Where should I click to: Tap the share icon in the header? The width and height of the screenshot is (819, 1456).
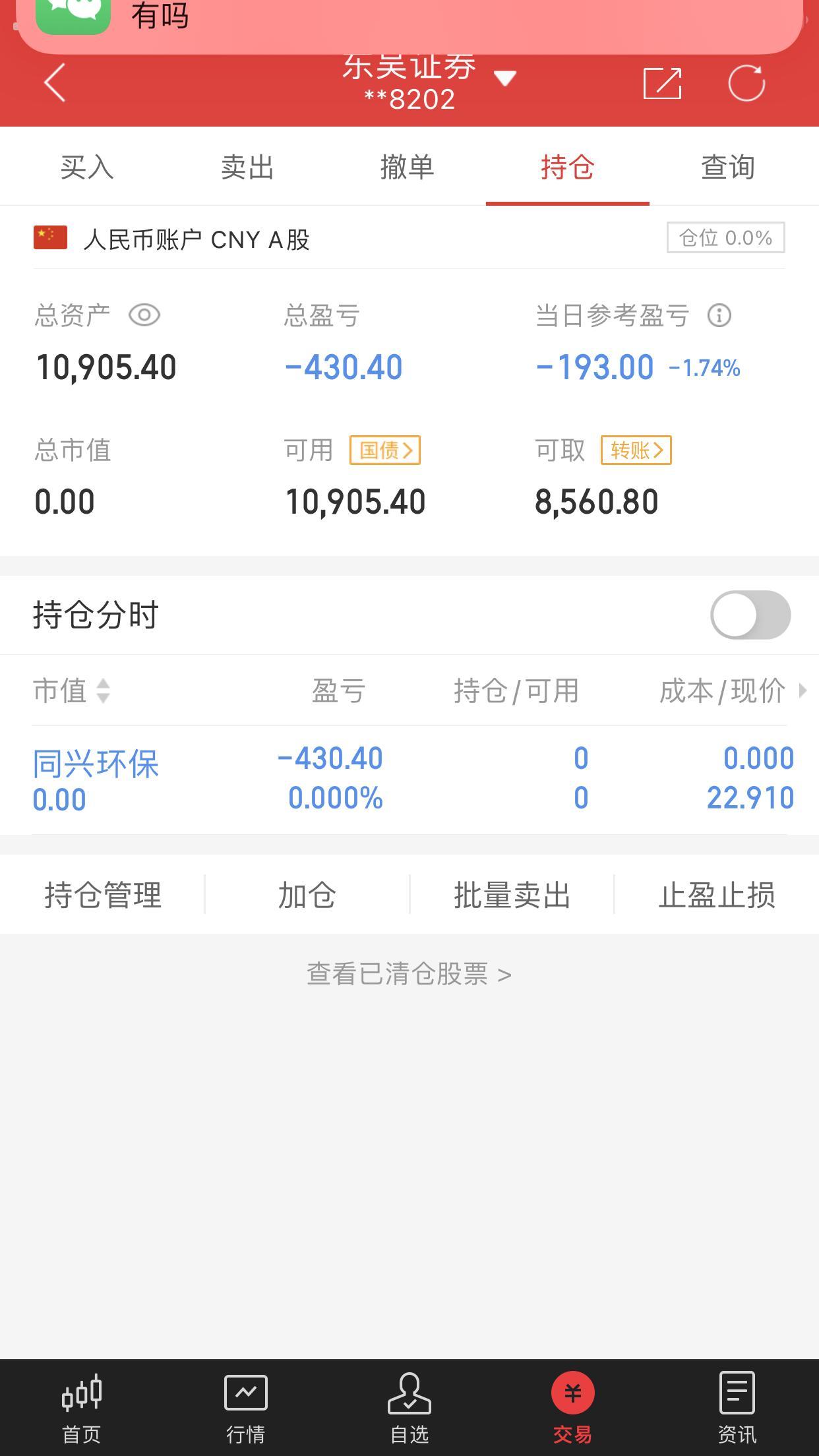(662, 83)
